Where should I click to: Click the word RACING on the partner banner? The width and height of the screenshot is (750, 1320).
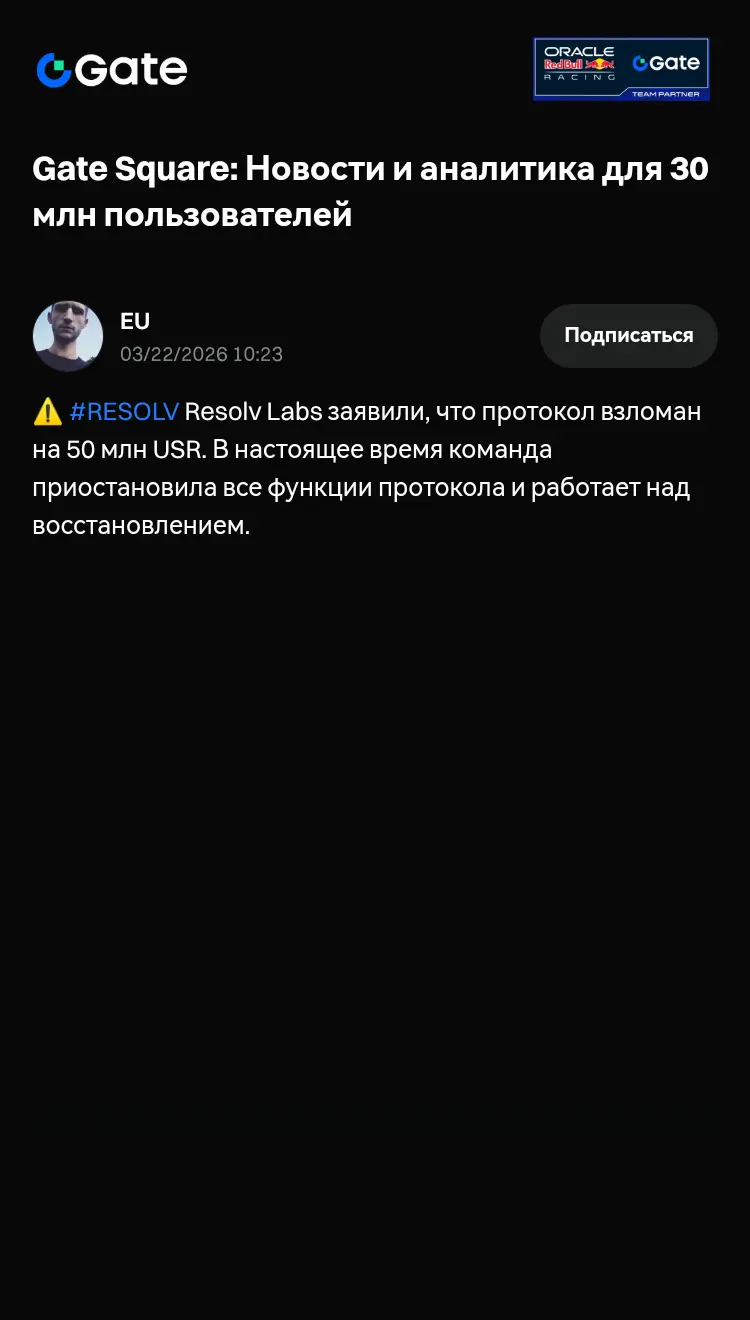[578, 77]
